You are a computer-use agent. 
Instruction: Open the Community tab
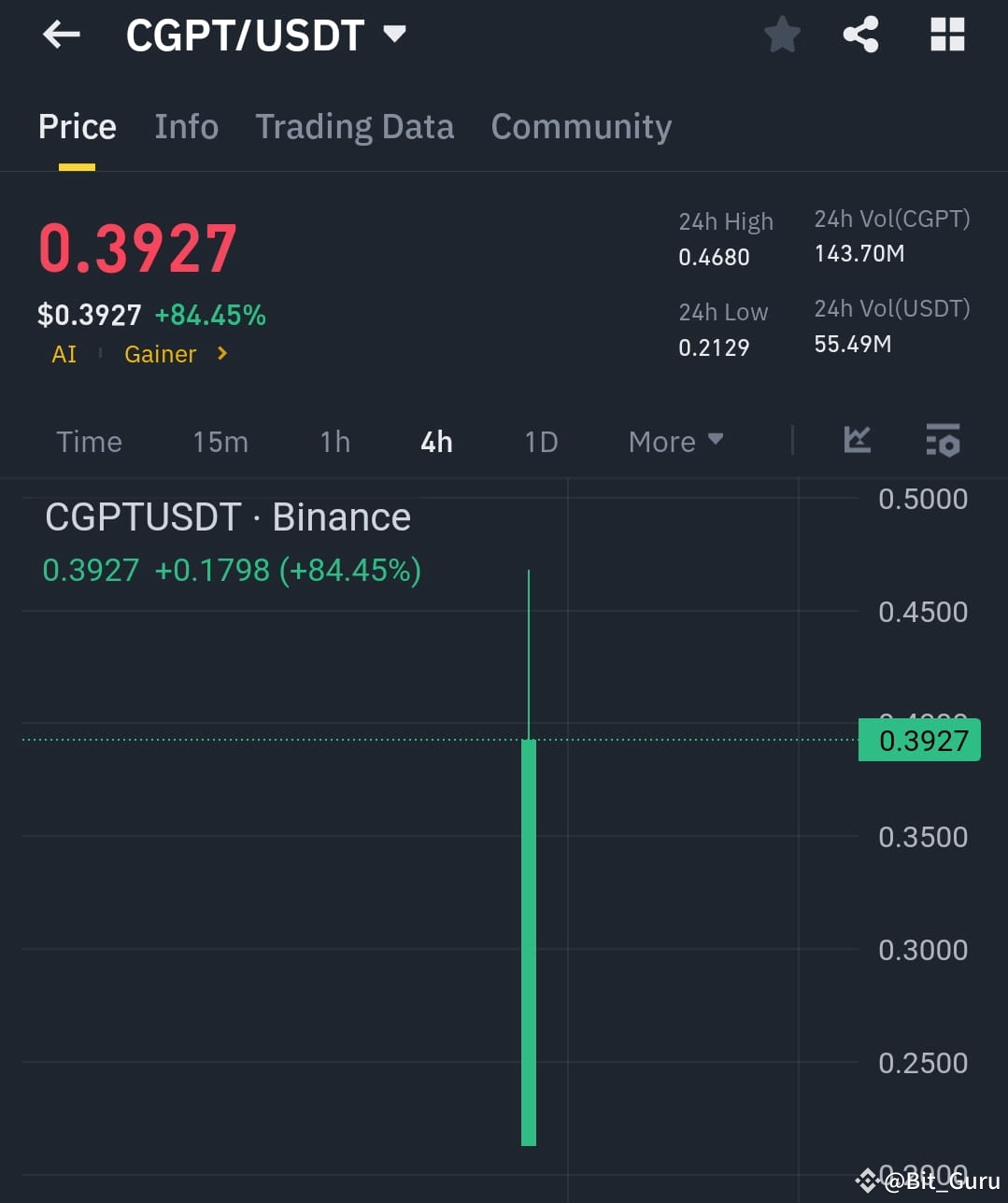(581, 126)
